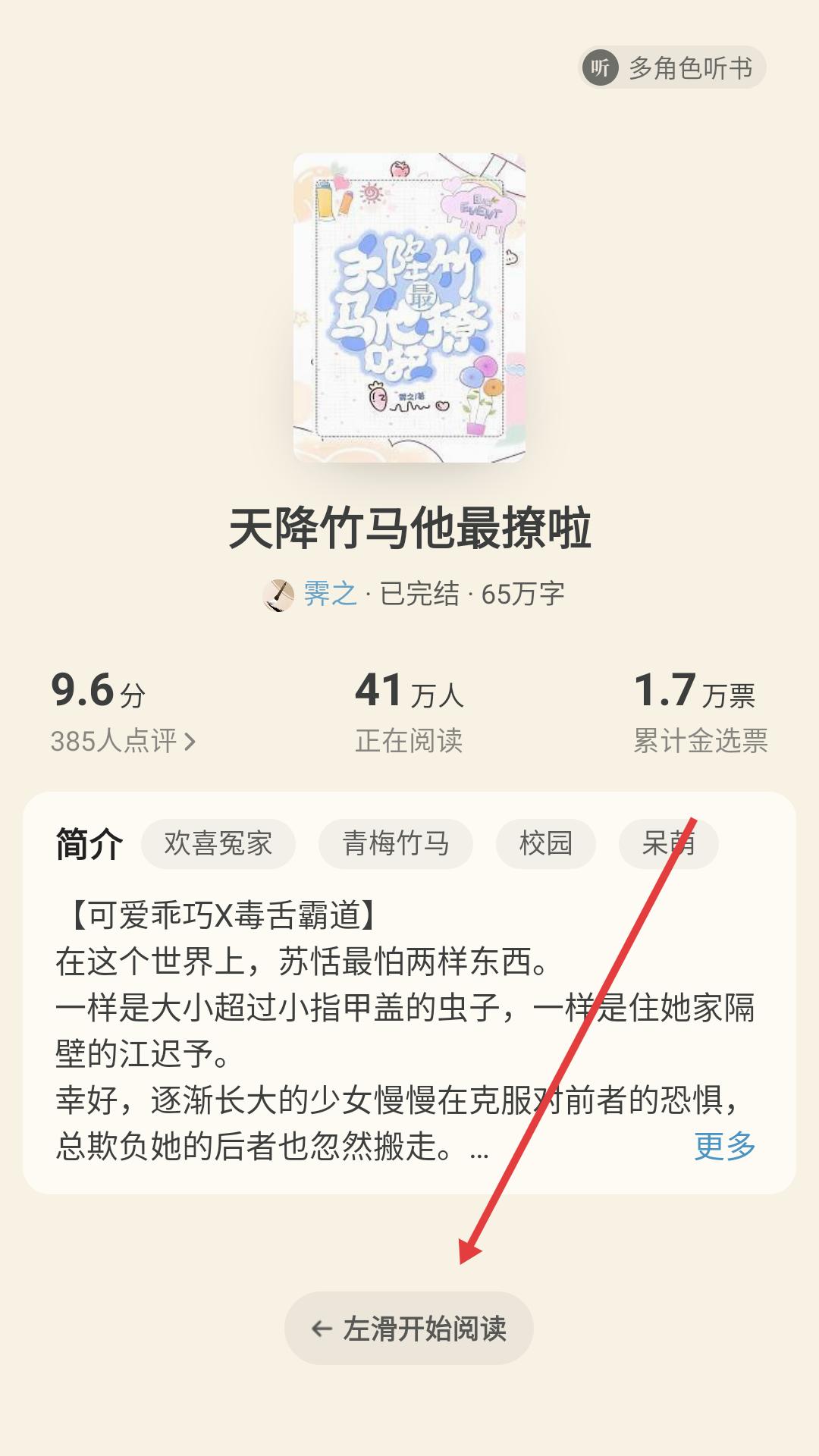
Task: Open the book cover 天降竹马他最撩啦
Action: 409,308
